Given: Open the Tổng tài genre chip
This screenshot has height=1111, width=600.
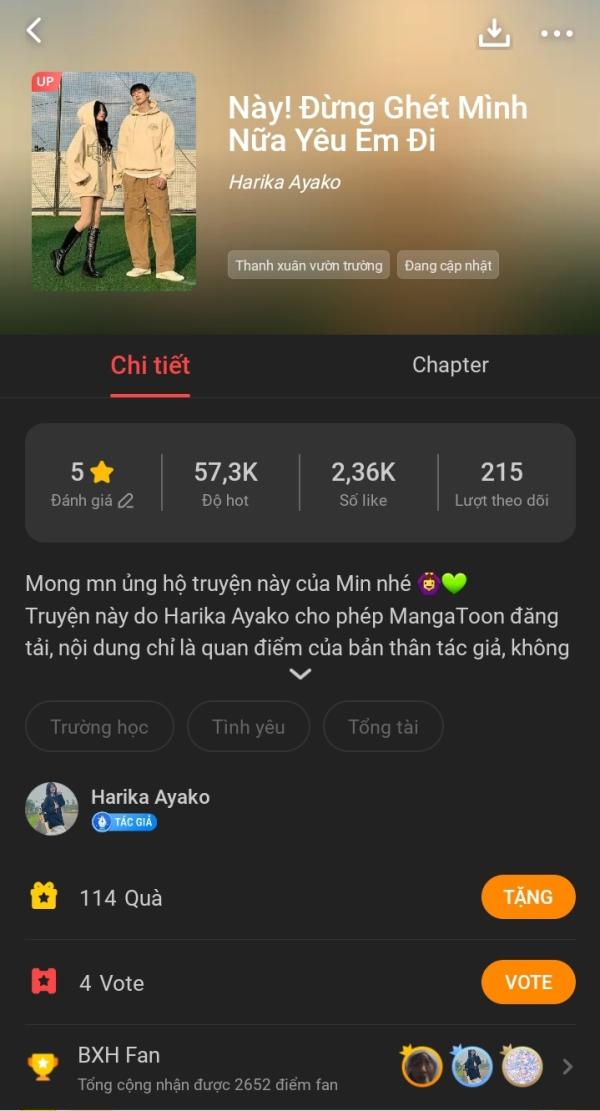Looking at the screenshot, I should pyautogui.click(x=383, y=727).
